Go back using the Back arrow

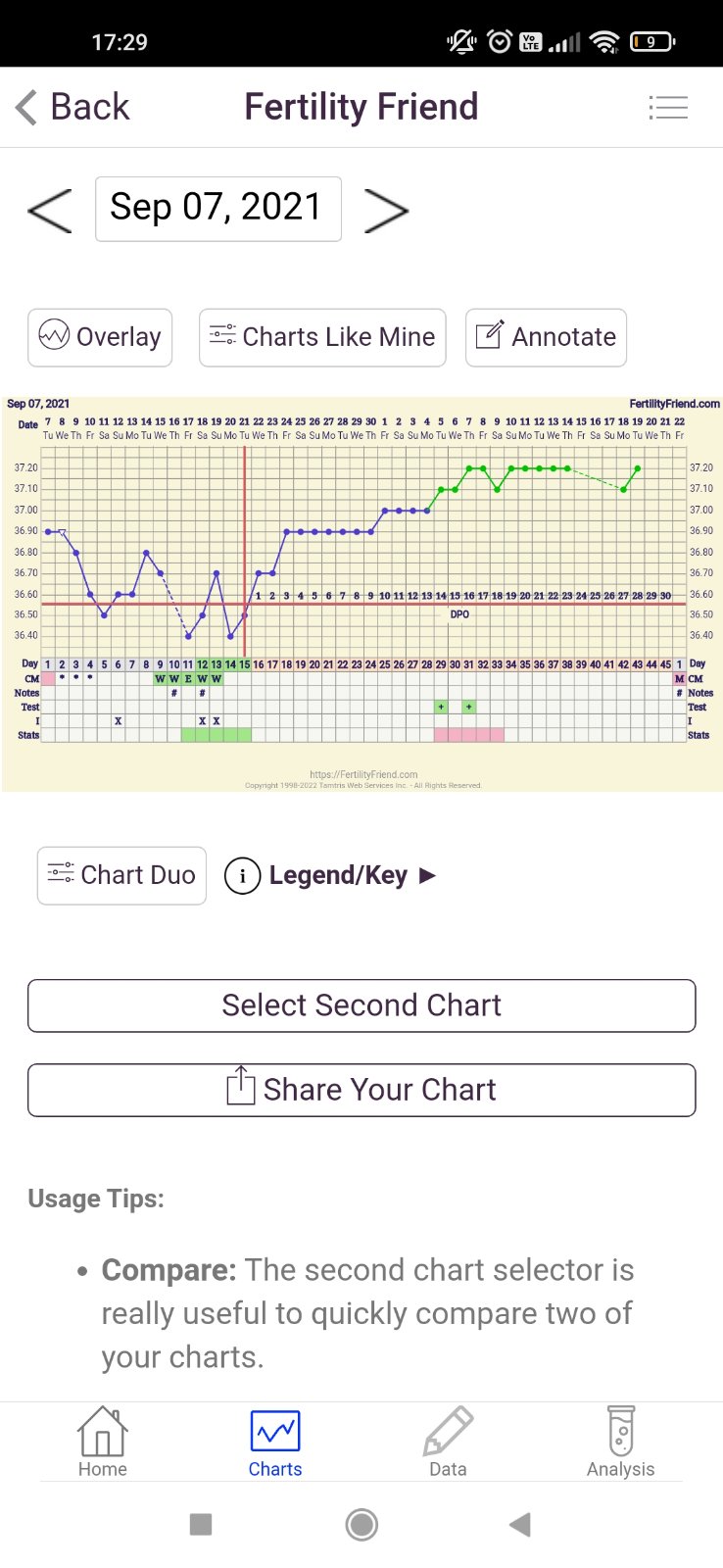[72, 107]
